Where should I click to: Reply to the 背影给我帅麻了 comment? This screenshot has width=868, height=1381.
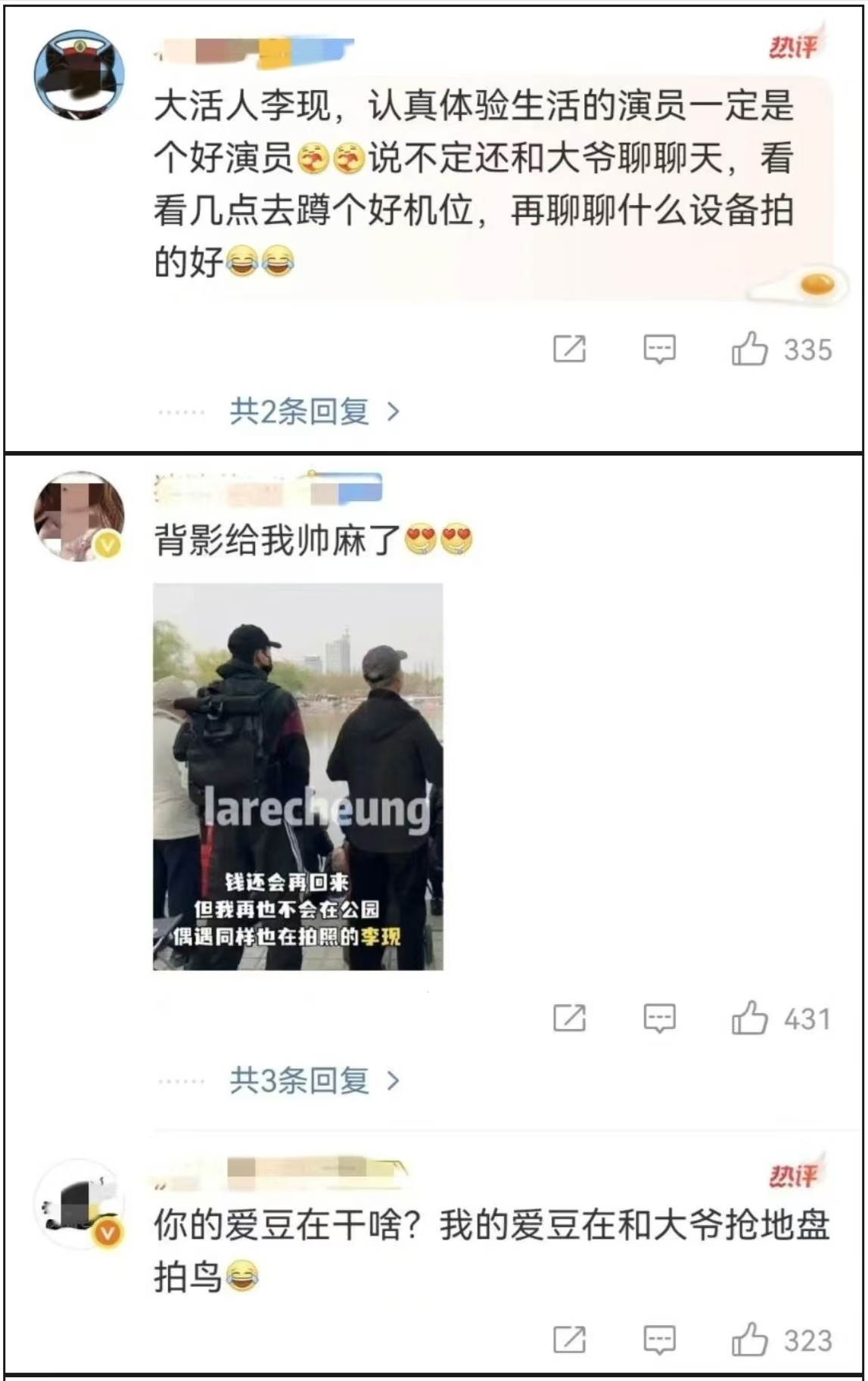659,1019
